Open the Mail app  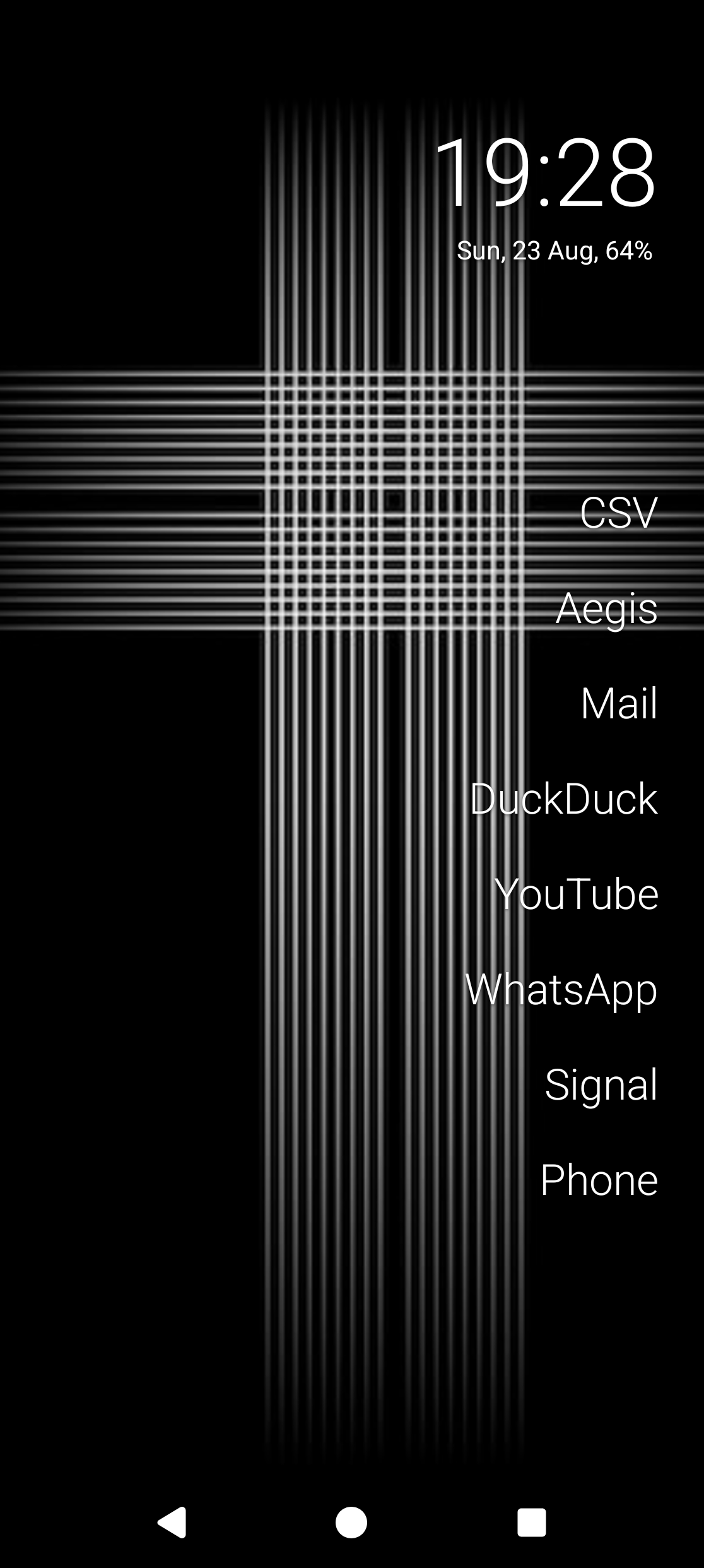tap(619, 703)
